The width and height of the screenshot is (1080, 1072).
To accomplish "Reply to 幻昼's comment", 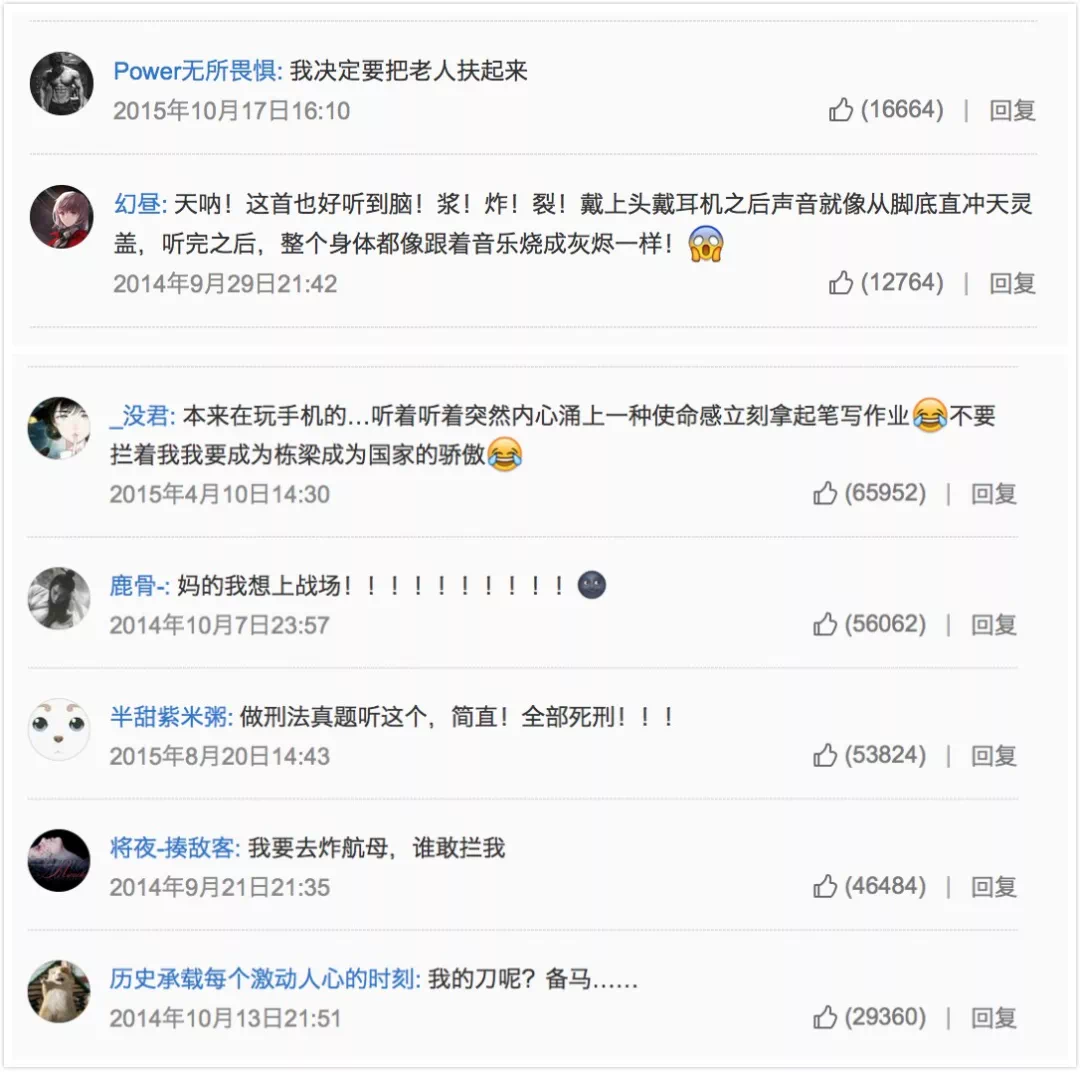I will tap(1012, 283).
